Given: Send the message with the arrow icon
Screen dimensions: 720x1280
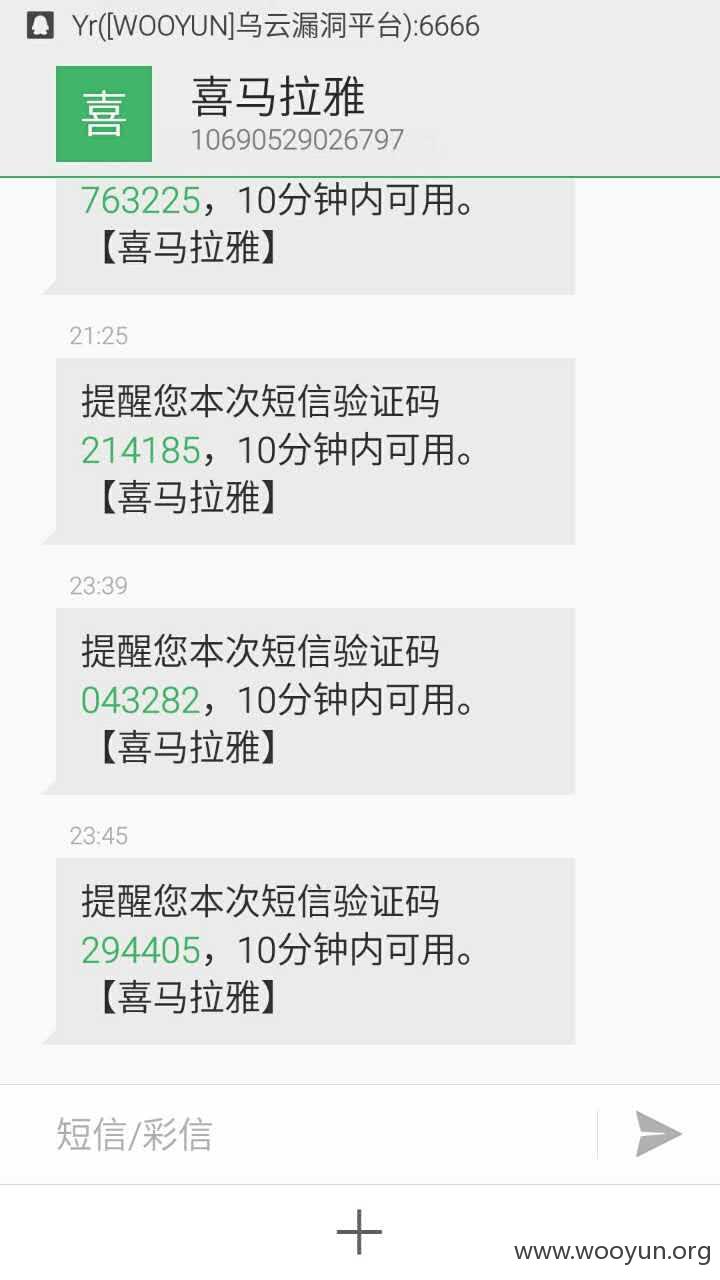Looking at the screenshot, I should pyautogui.click(x=659, y=1134).
